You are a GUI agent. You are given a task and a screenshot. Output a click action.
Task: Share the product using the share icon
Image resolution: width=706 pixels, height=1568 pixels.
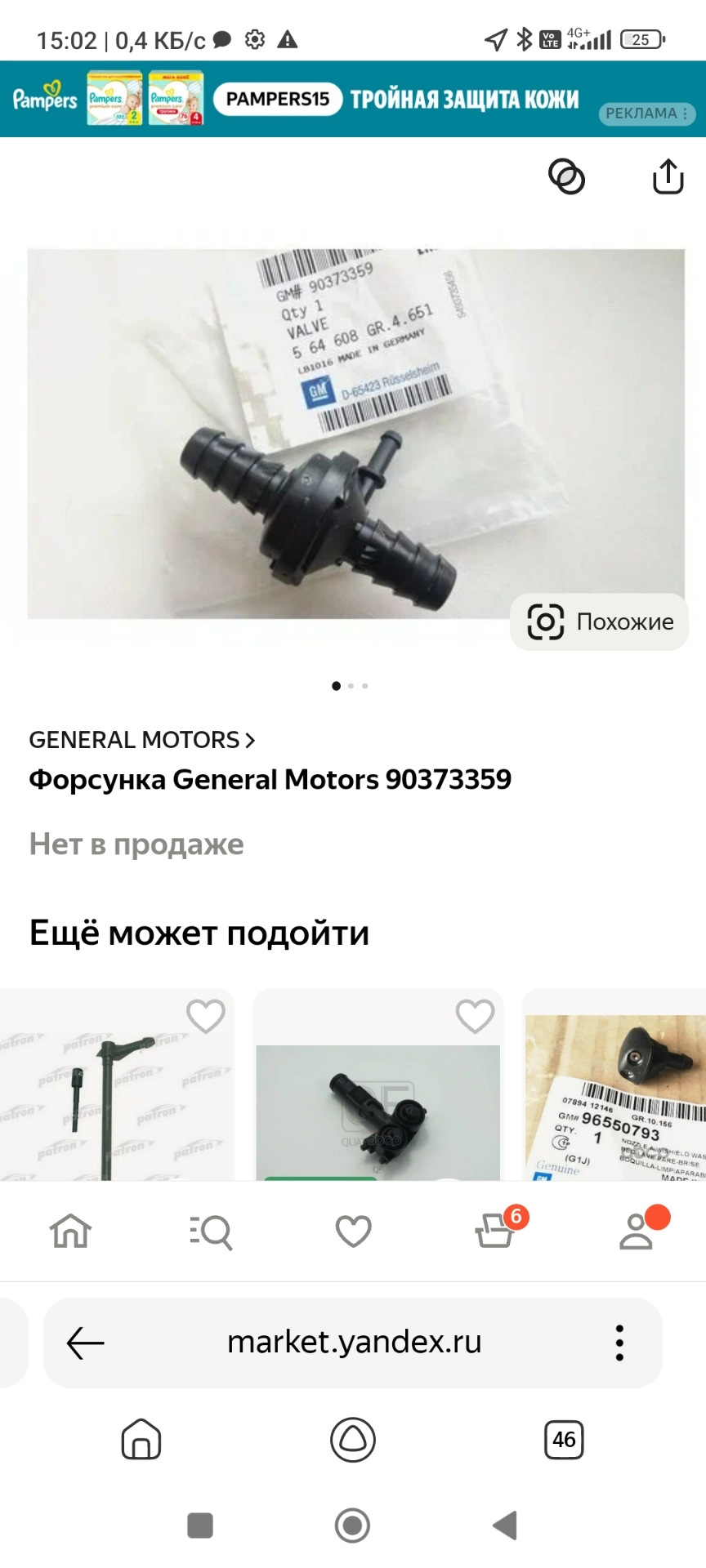[x=668, y=176]
